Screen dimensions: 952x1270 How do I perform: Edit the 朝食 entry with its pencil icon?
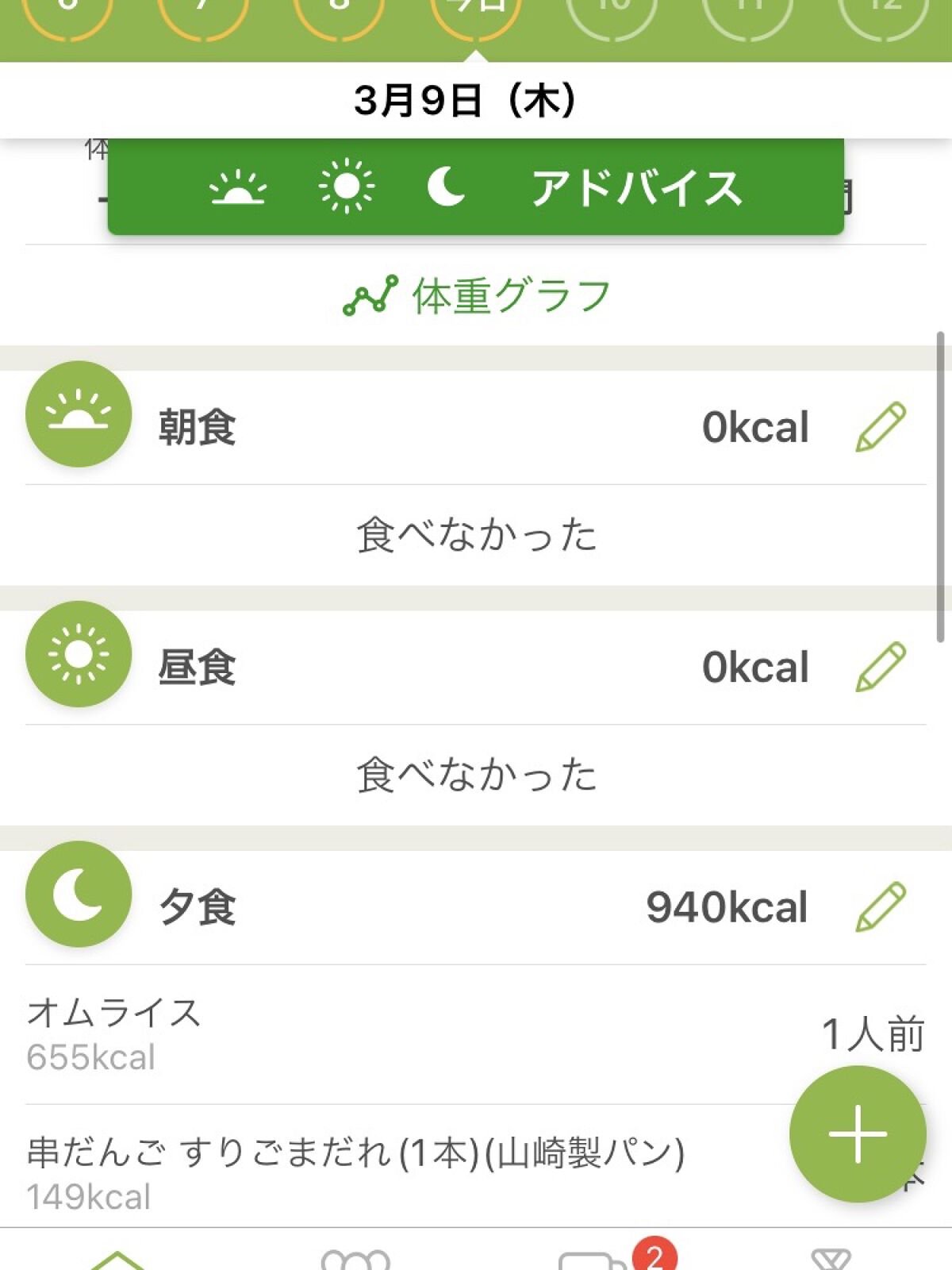[x=881, y=427]
